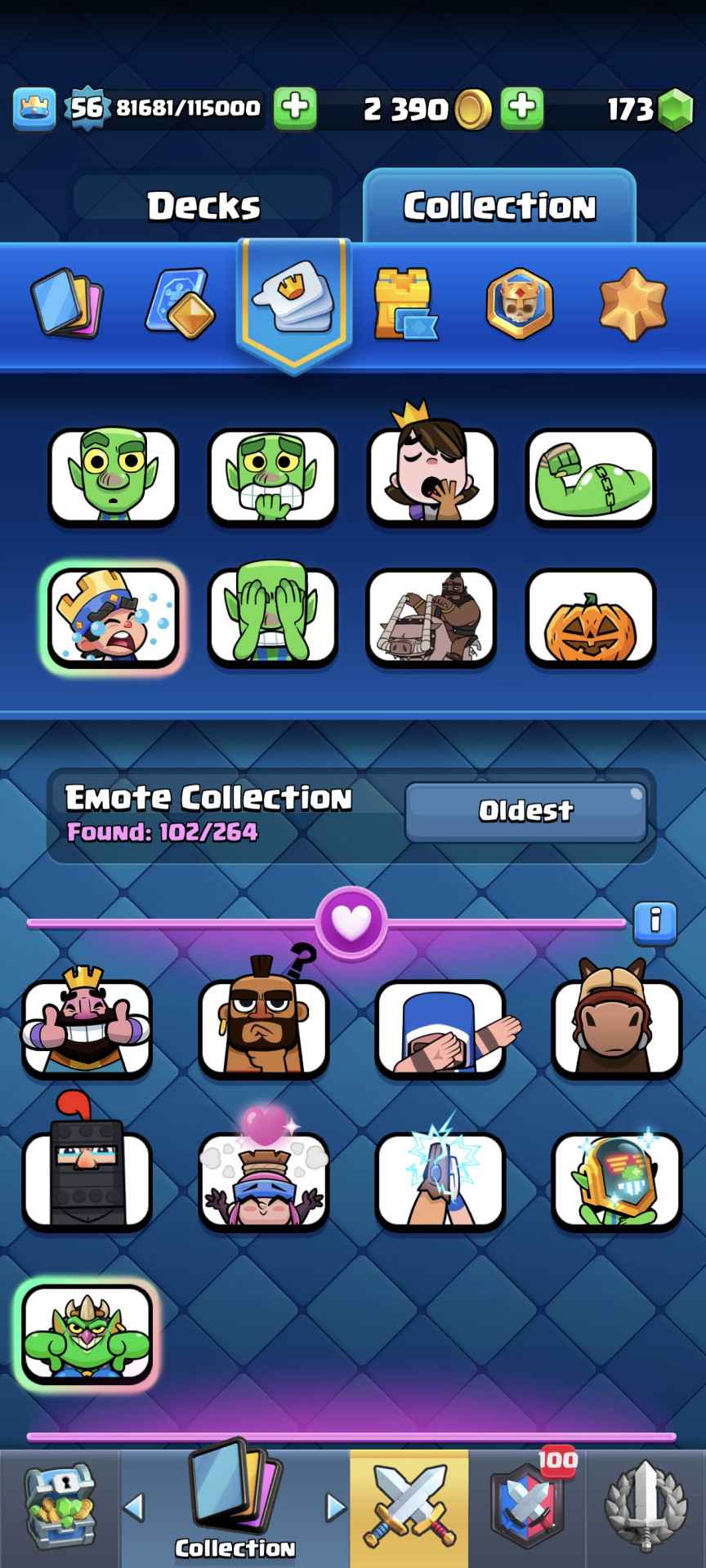This screenshot has width=706, height=1568.
Task: Select the yawning princess emote
Action: pyautogui.click(x=431, y=476)
